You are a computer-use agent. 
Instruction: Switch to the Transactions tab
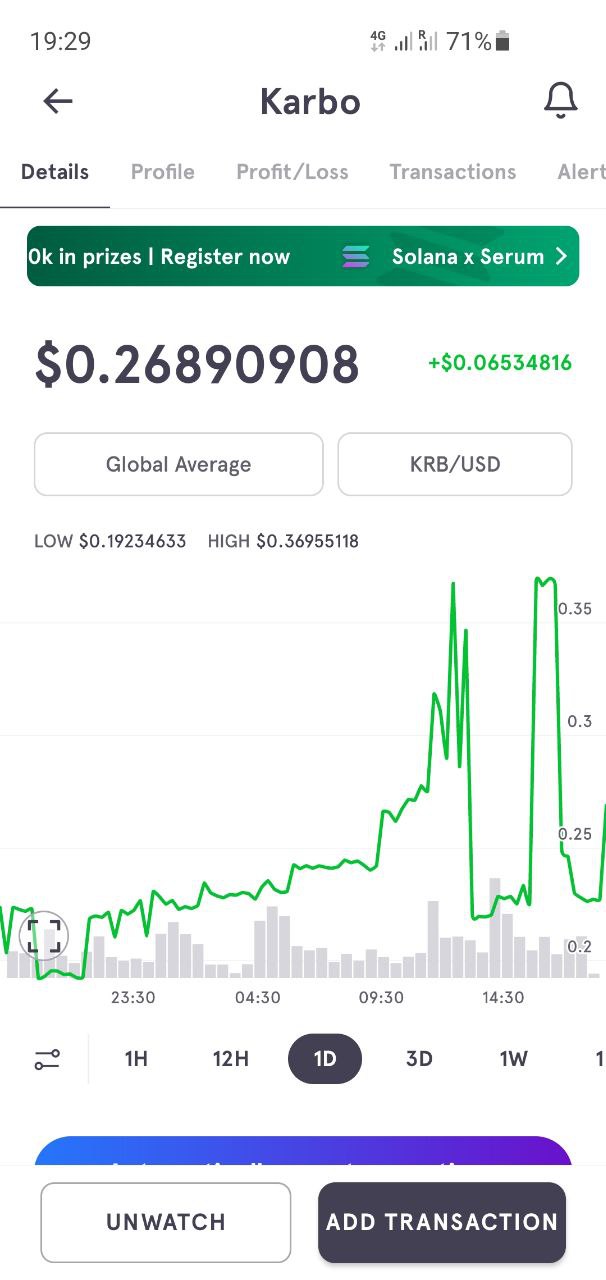tap(453, 172)
